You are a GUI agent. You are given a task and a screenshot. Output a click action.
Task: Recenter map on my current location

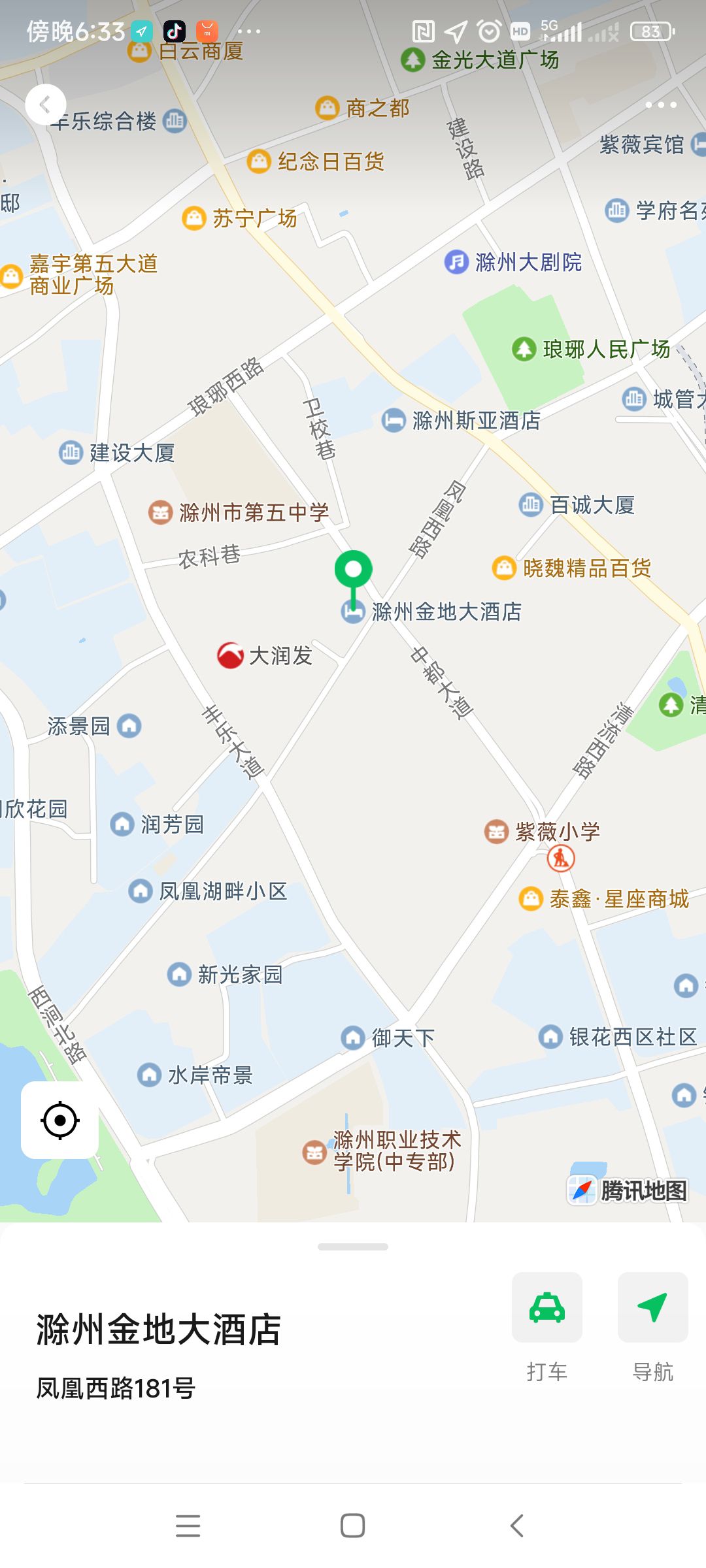[59, 1120]
